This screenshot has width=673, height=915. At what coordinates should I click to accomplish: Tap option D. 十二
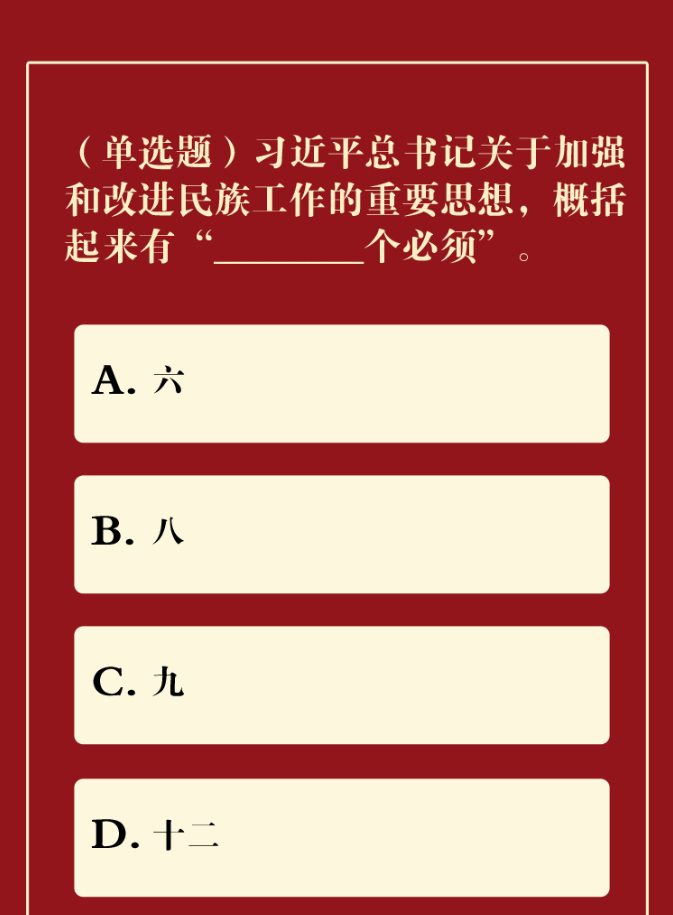tap(341, 837)
